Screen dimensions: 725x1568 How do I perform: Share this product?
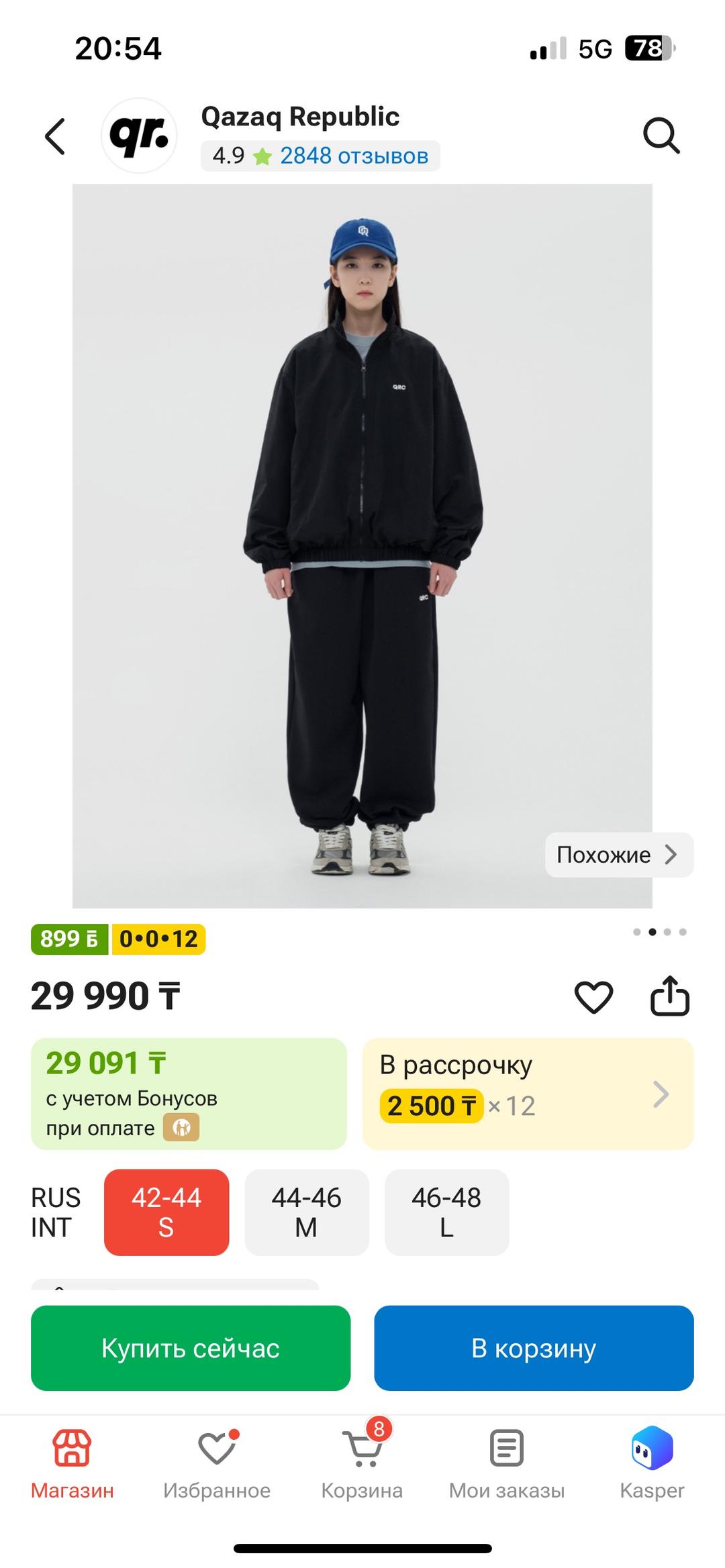(670, 996)
